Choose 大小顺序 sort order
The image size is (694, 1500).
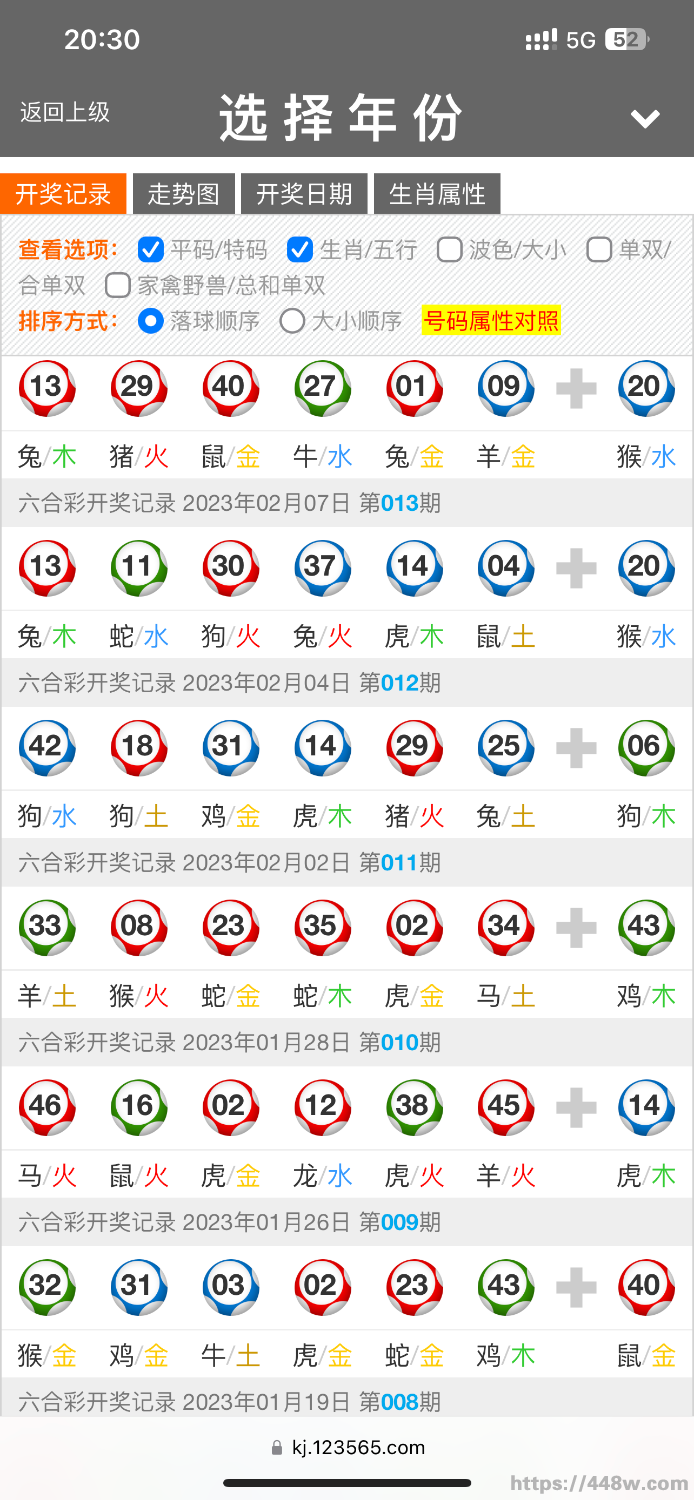click(292, 321)
